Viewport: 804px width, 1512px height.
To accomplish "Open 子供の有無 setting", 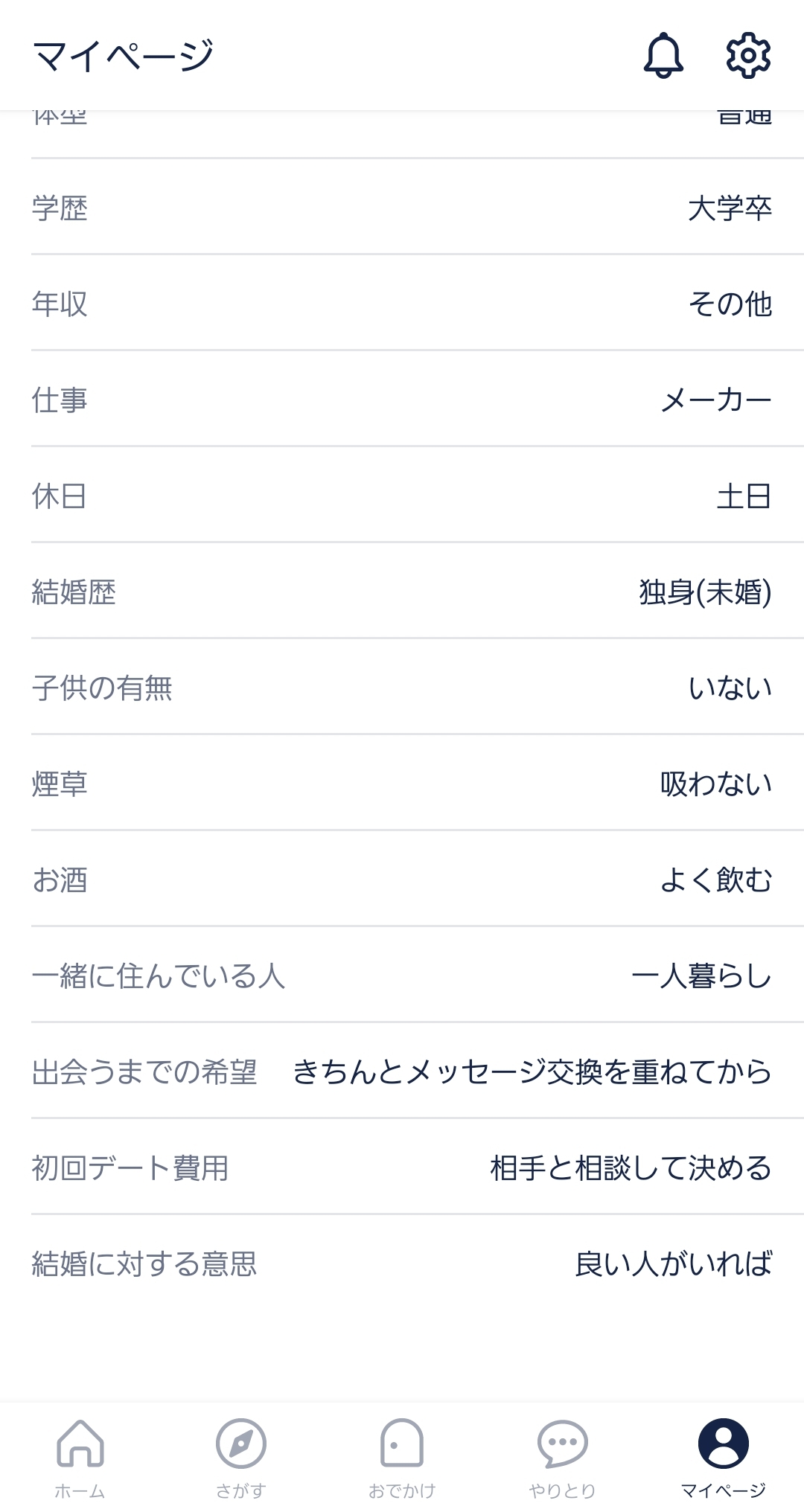I will point(402,688).
